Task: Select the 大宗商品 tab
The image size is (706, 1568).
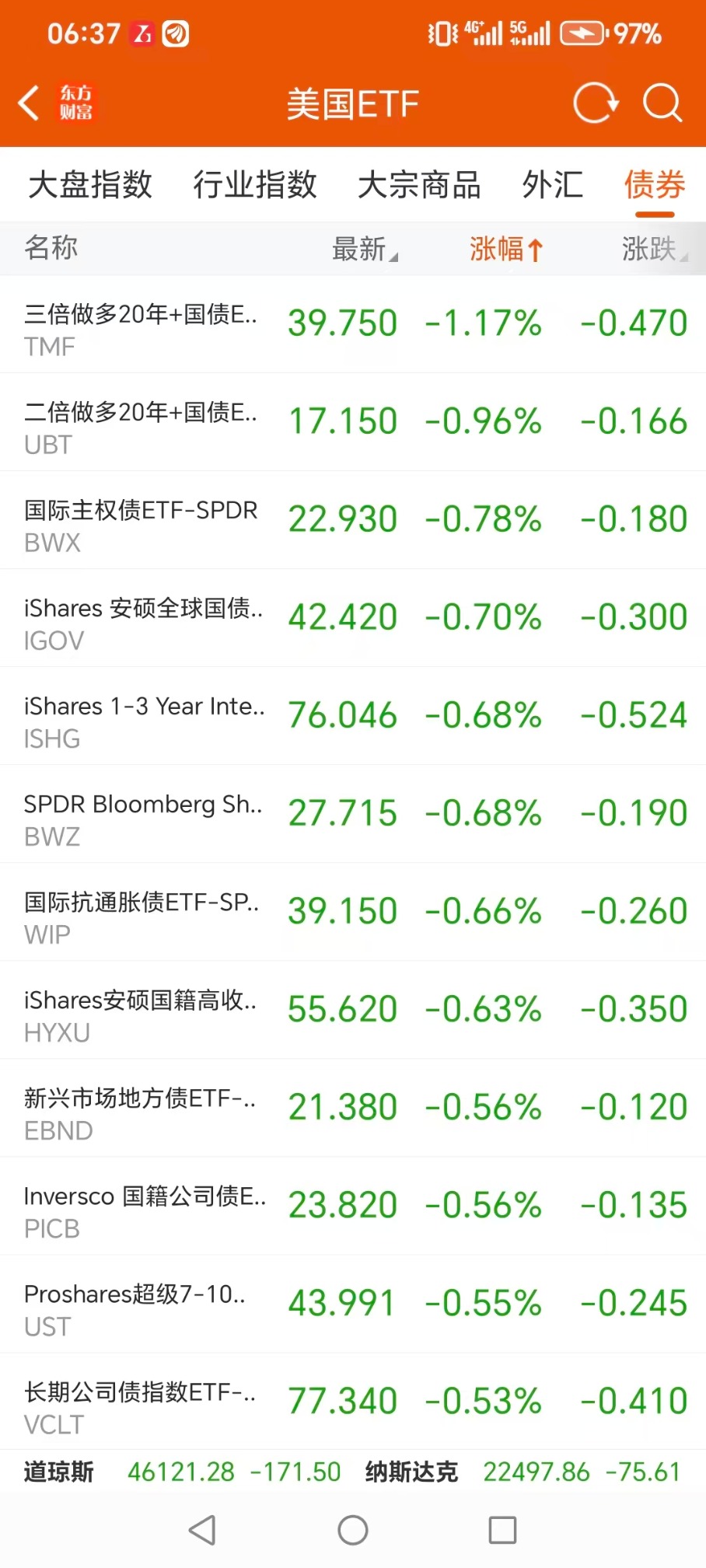Action: point(419,185)
